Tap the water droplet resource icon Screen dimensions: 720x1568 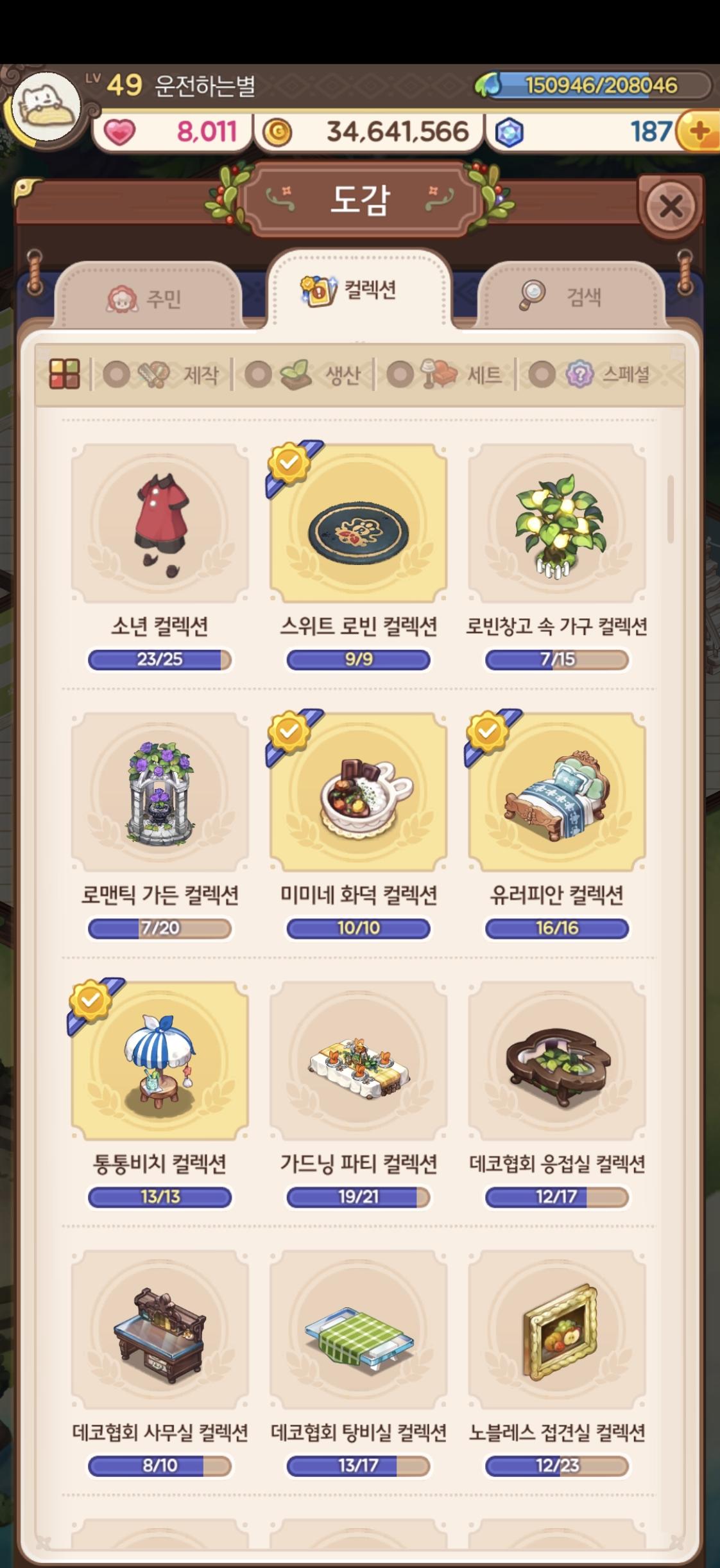coord(489,83)
